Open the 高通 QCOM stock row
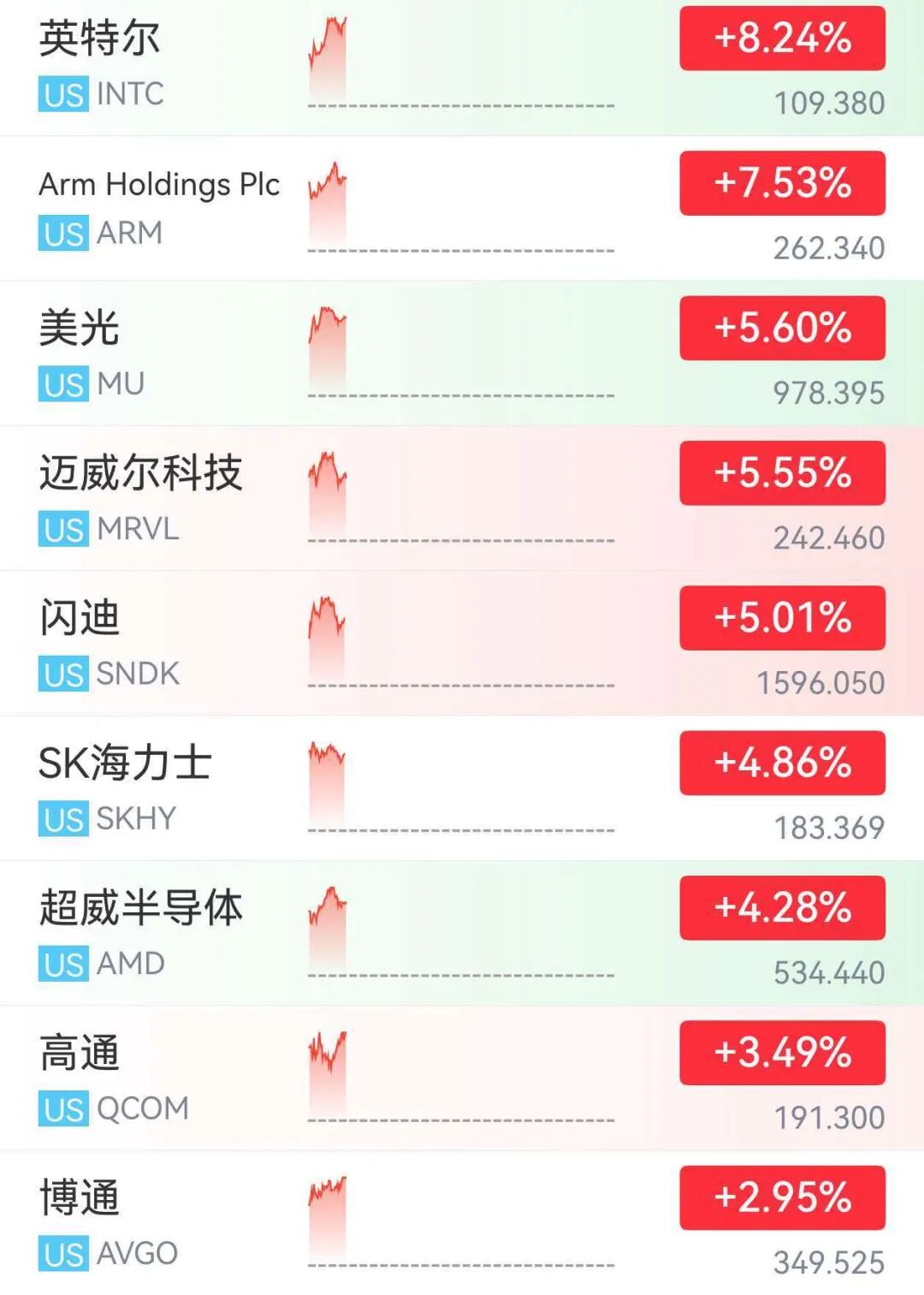The width and height of the screenshot is (924, 1295). point(462,1078)
